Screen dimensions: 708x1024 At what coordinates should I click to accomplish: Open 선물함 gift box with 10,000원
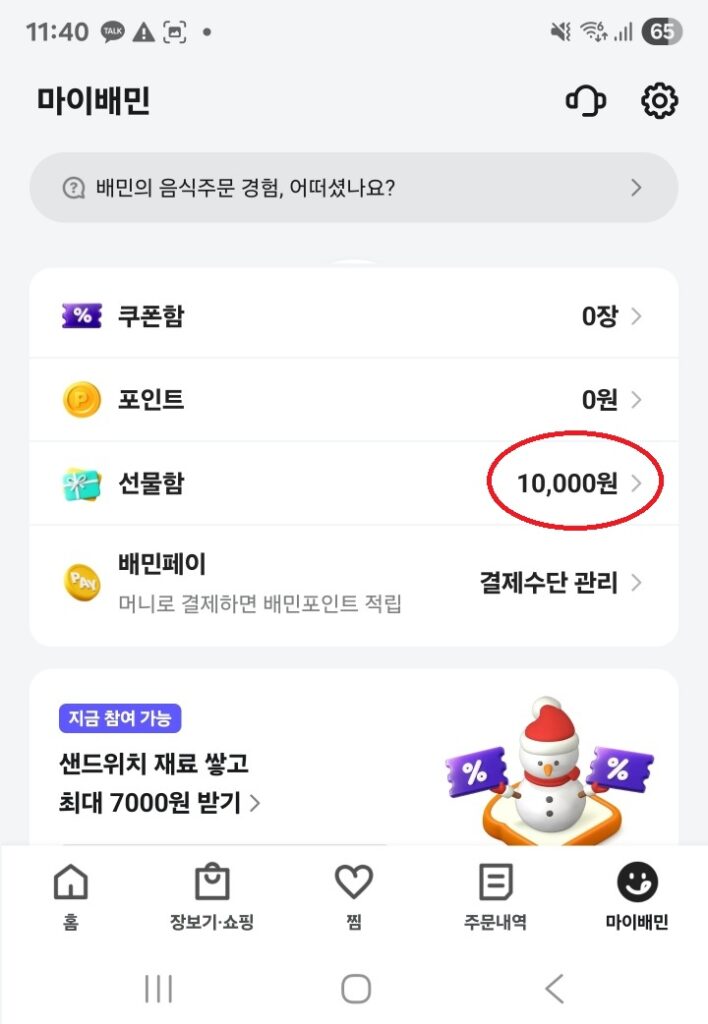click(x=354, y=484)
